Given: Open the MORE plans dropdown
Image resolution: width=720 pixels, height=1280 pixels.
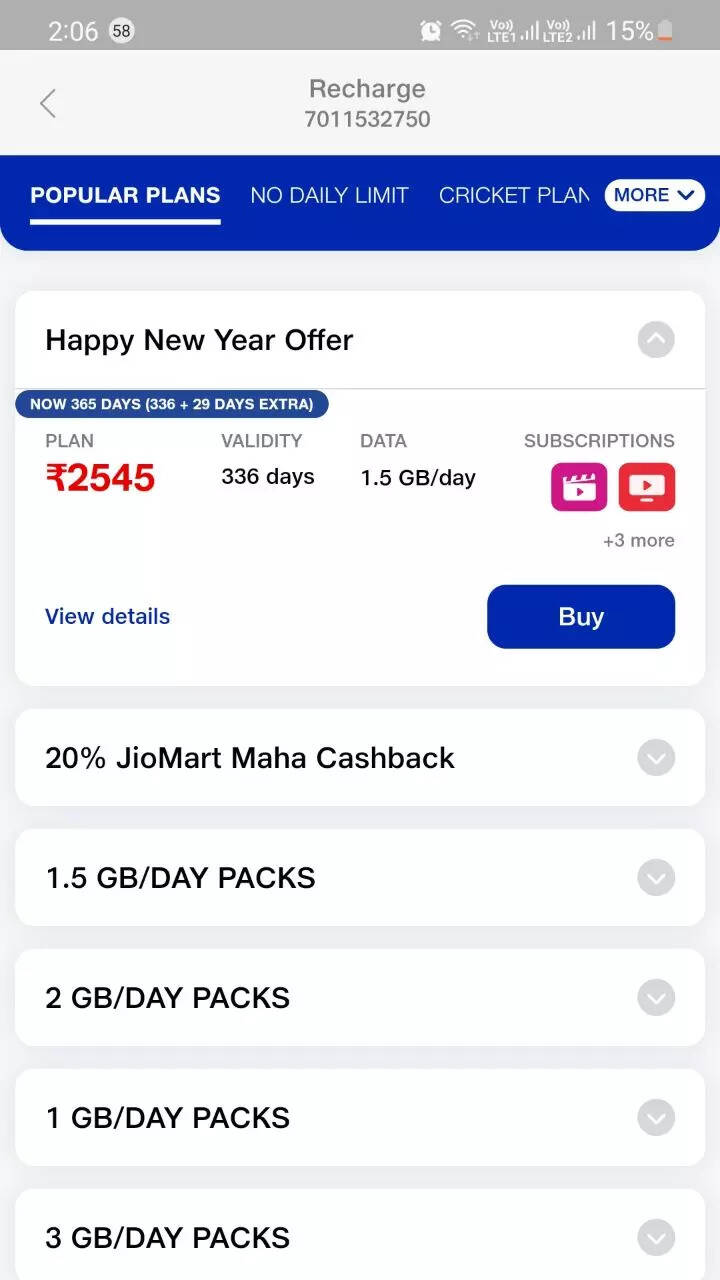Looking at the screenshot, I should click(x=654, y=195).
